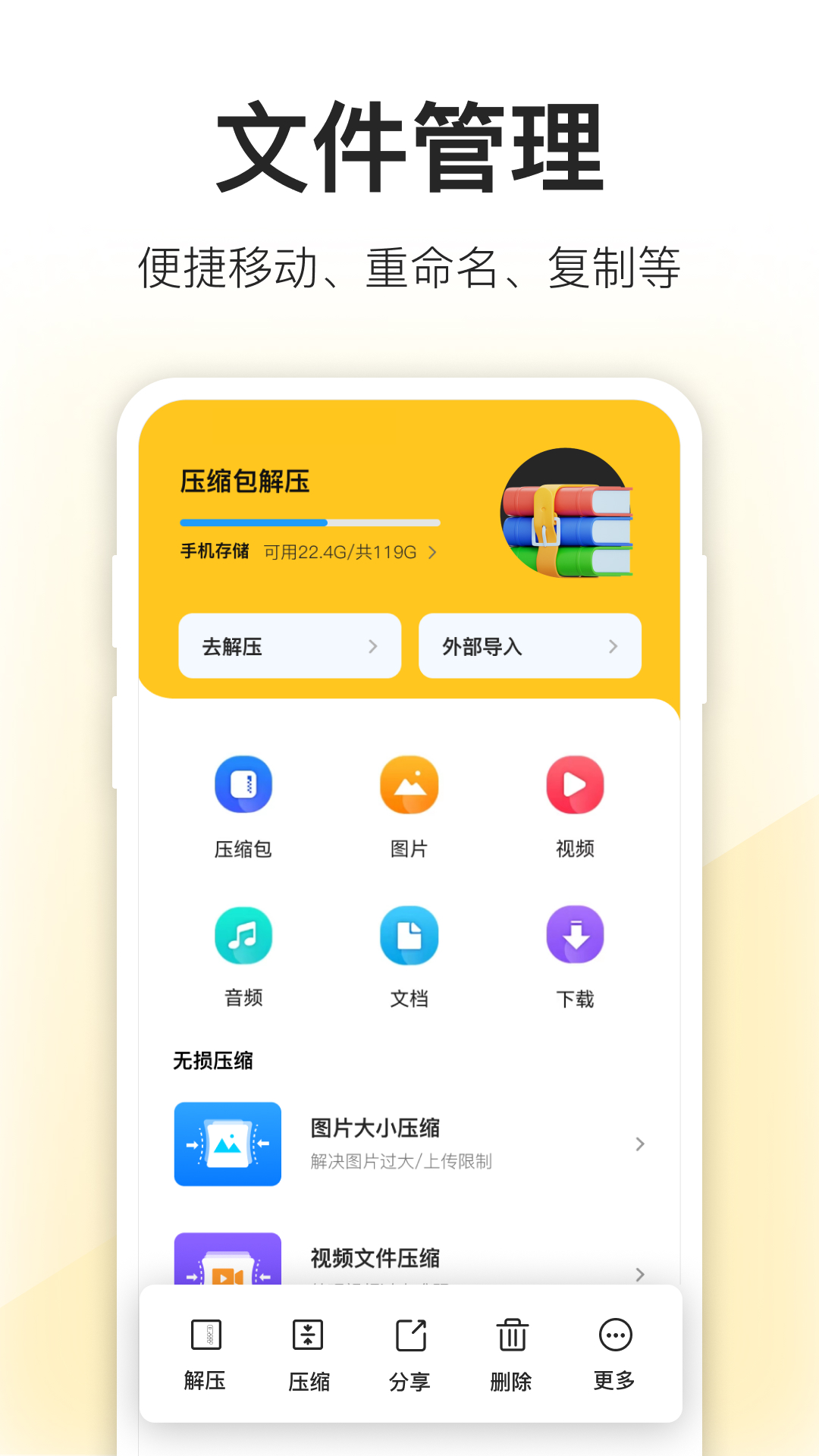This screenshot has width=819, height=1456.
Task: Expand storage details via 手机存储 chevron
Action: coord(434,553)
